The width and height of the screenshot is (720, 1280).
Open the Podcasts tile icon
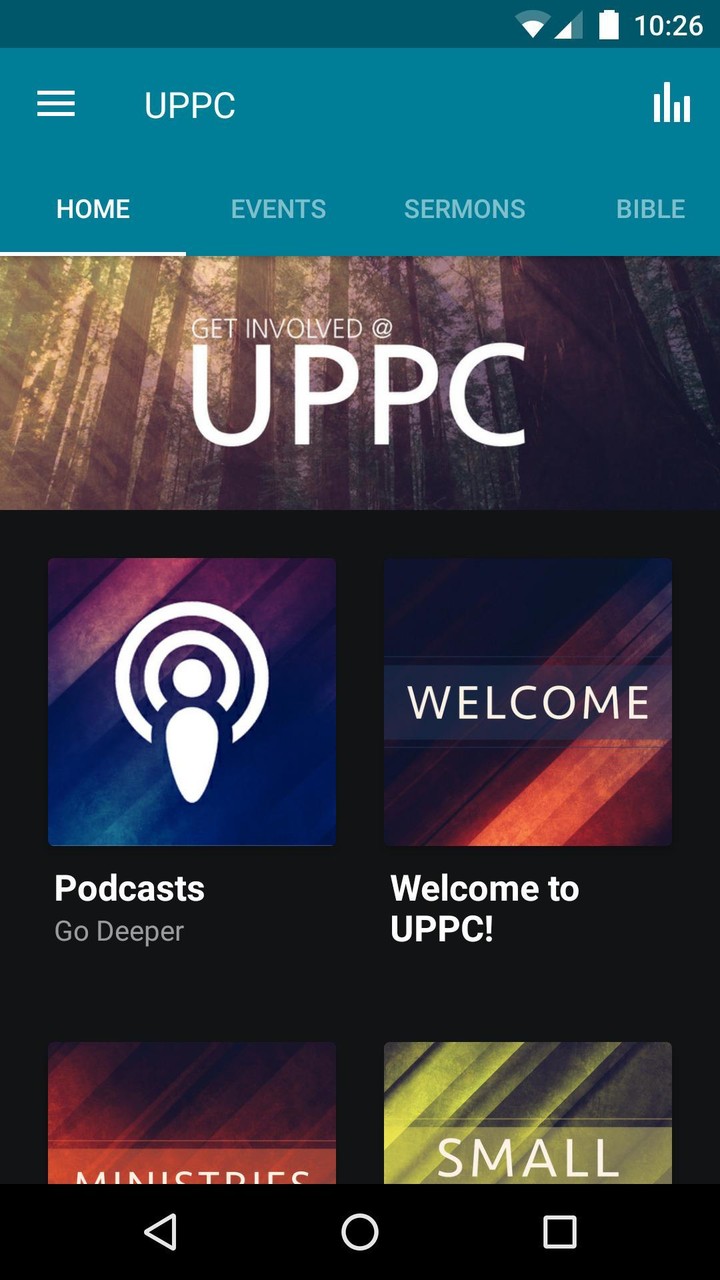192,700
